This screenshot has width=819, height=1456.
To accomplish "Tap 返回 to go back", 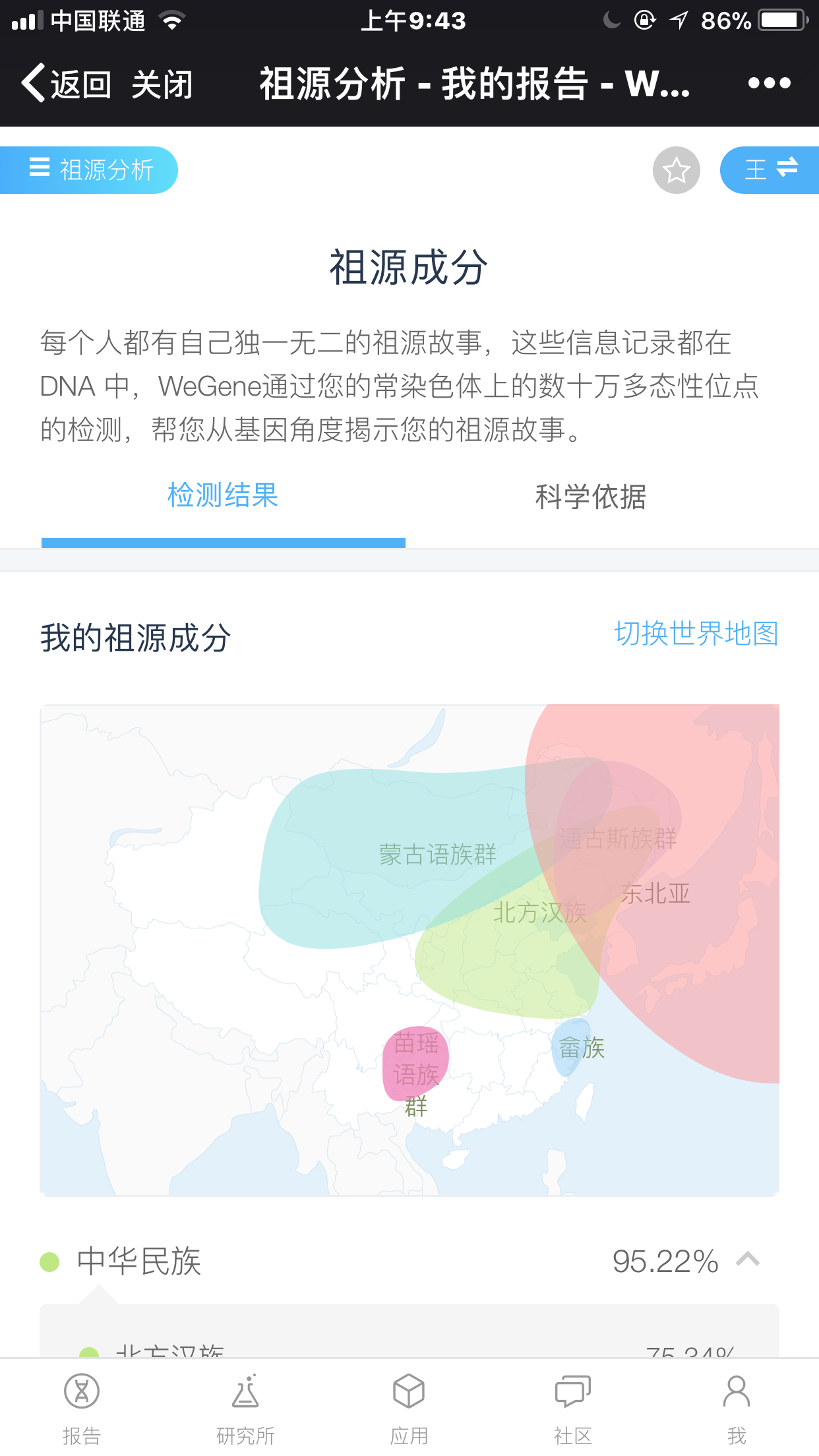I will click(66, 84).
